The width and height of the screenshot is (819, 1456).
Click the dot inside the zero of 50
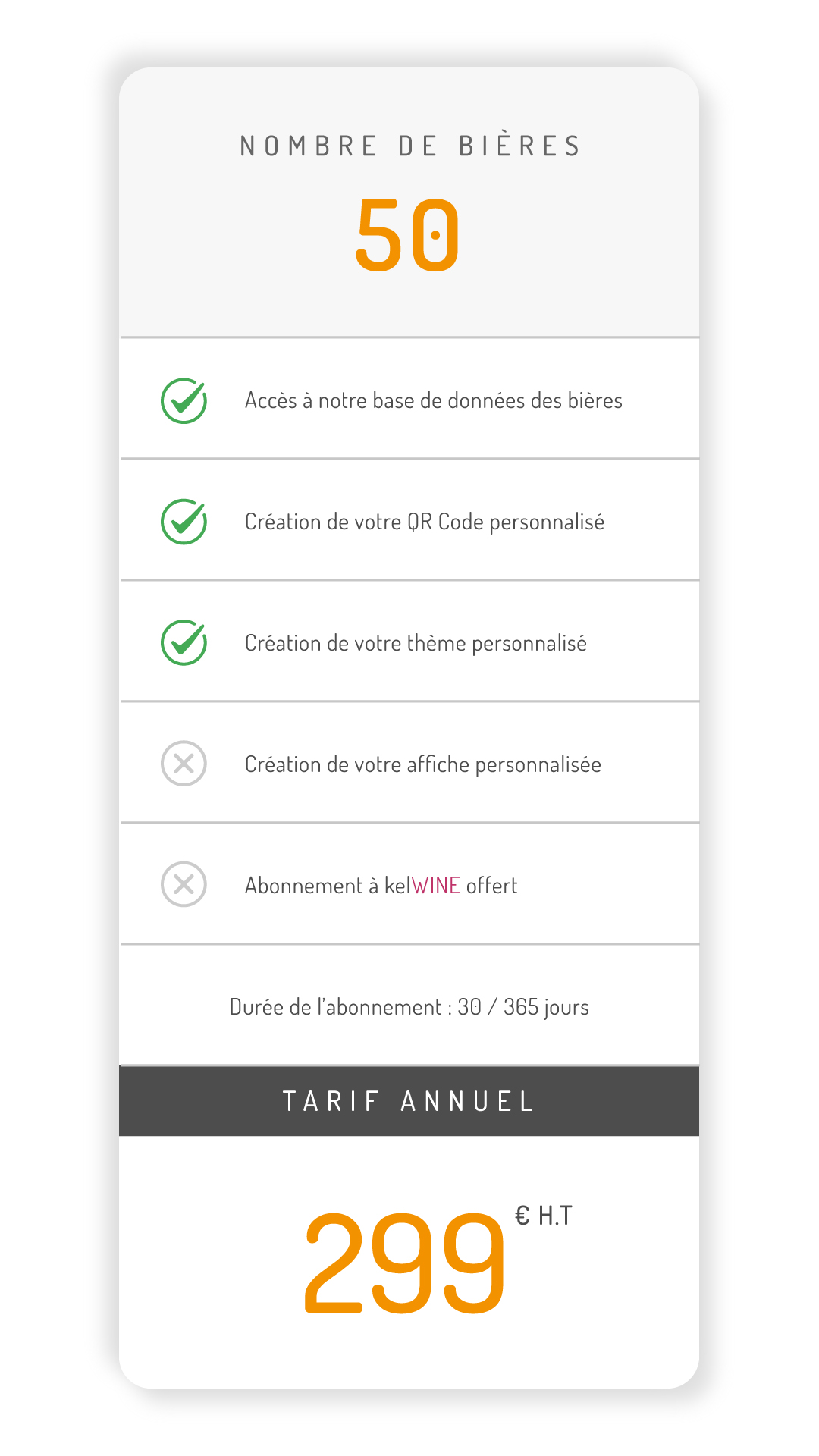pos(436,235)
